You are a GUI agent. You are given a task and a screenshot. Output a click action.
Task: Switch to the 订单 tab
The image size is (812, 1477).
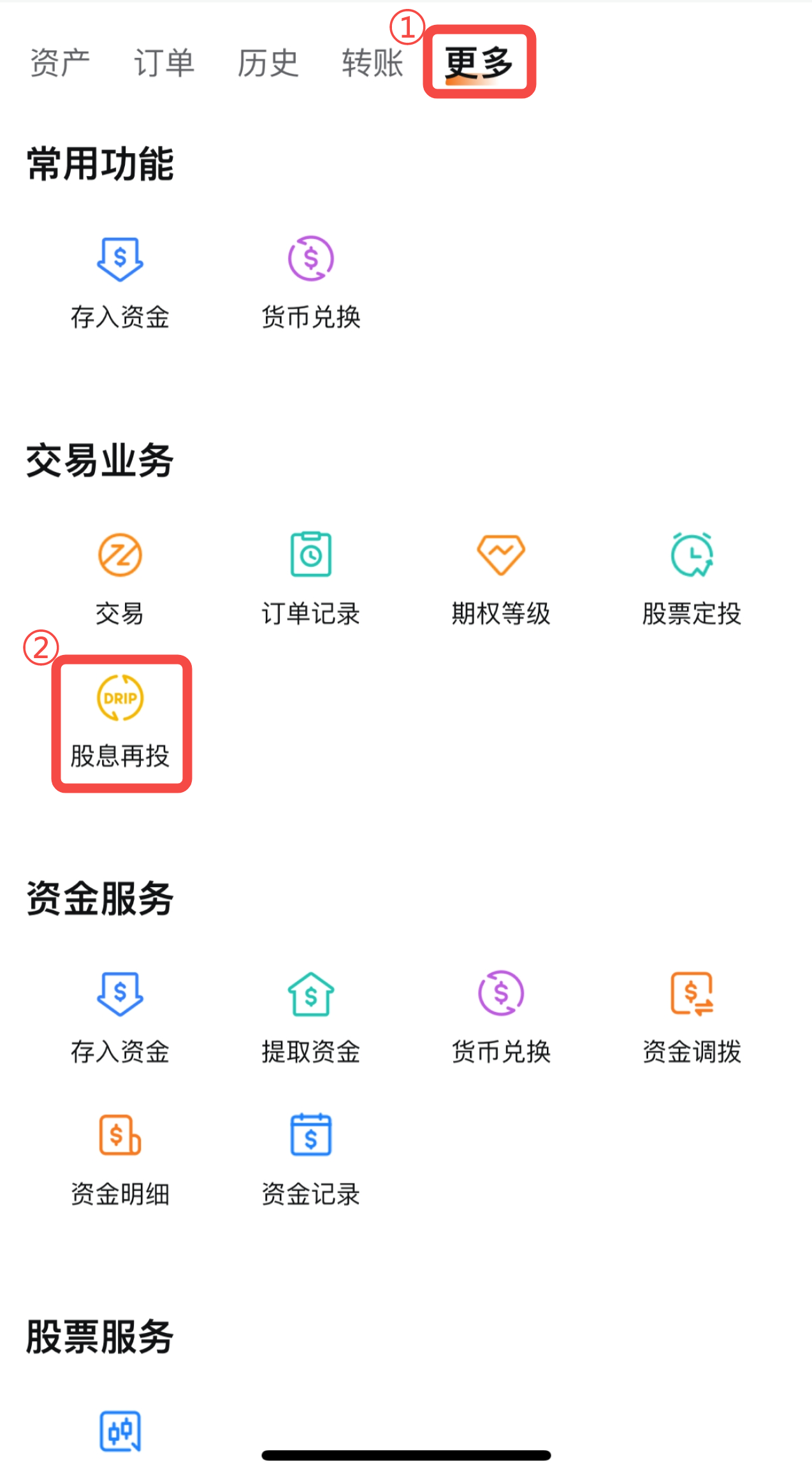click(164, 63)
